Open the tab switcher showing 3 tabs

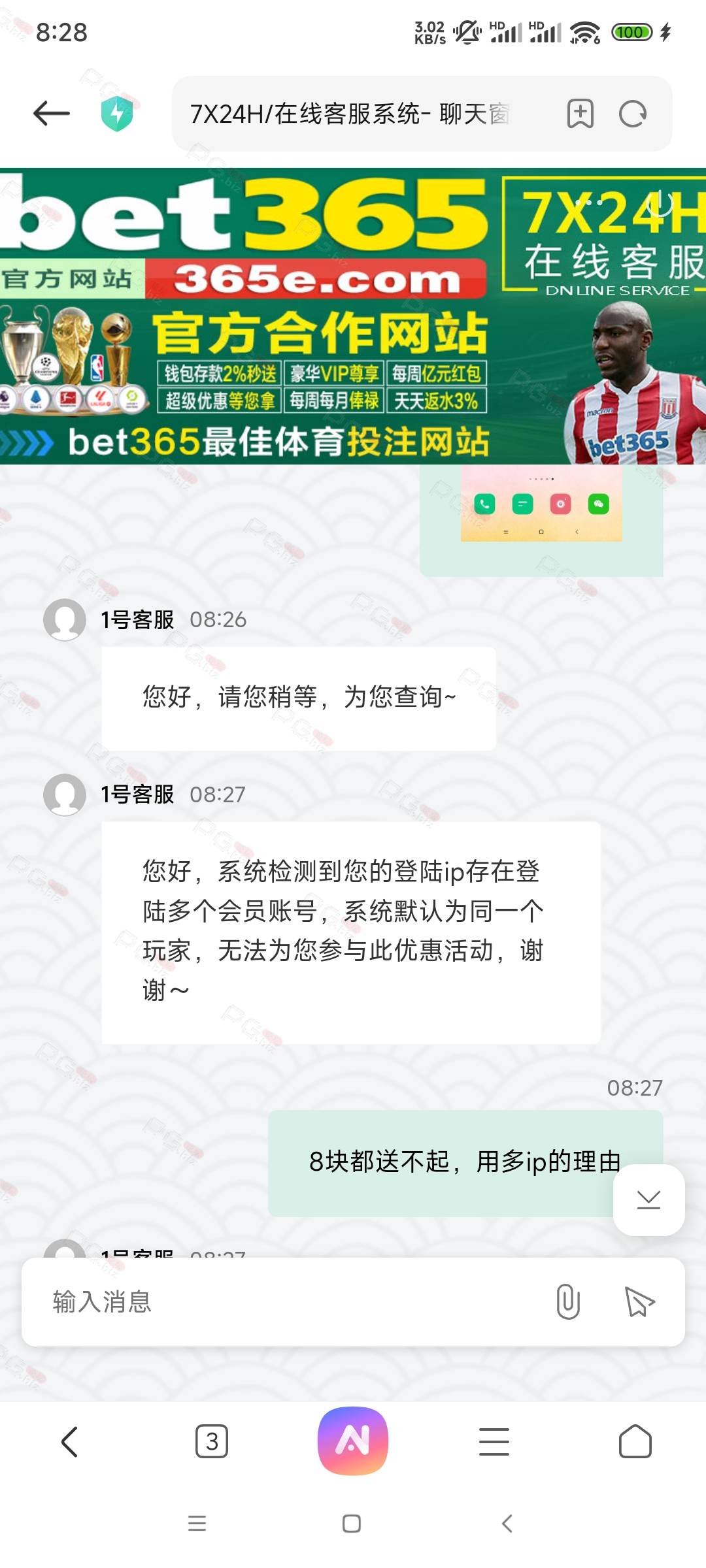click(x=212, y=1441)
